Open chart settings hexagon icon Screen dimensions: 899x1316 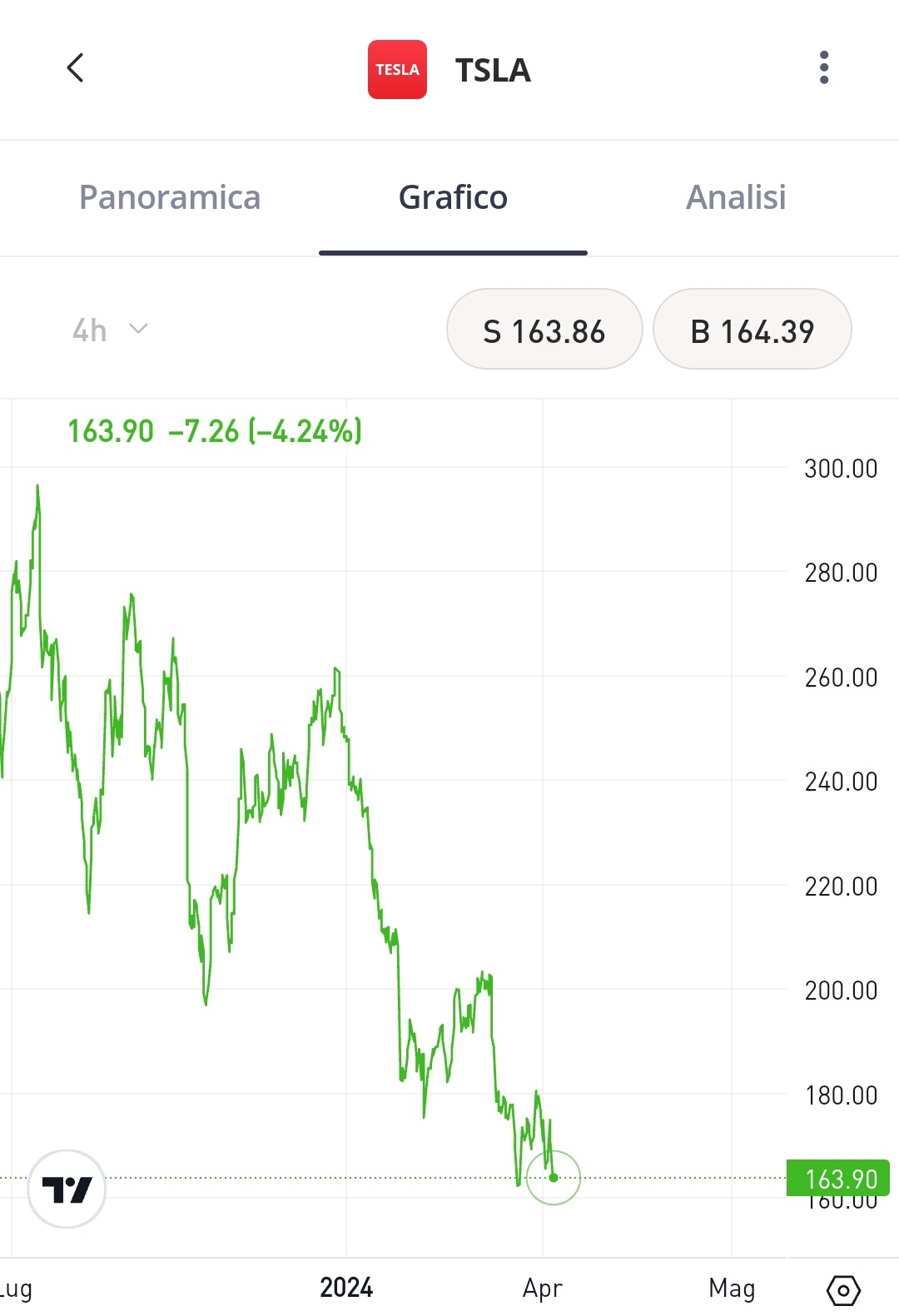(x=843, y=1290)
